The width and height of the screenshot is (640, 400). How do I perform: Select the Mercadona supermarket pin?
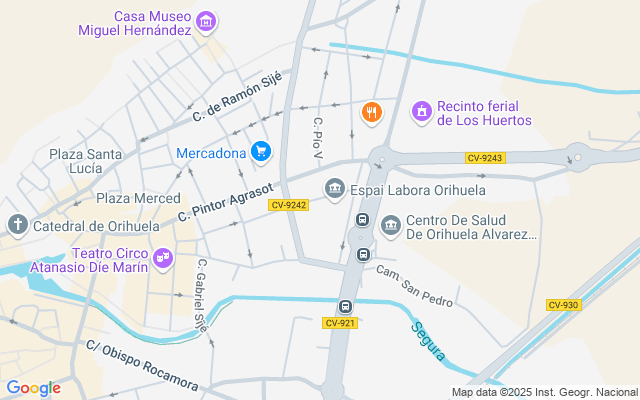point(261,152)
